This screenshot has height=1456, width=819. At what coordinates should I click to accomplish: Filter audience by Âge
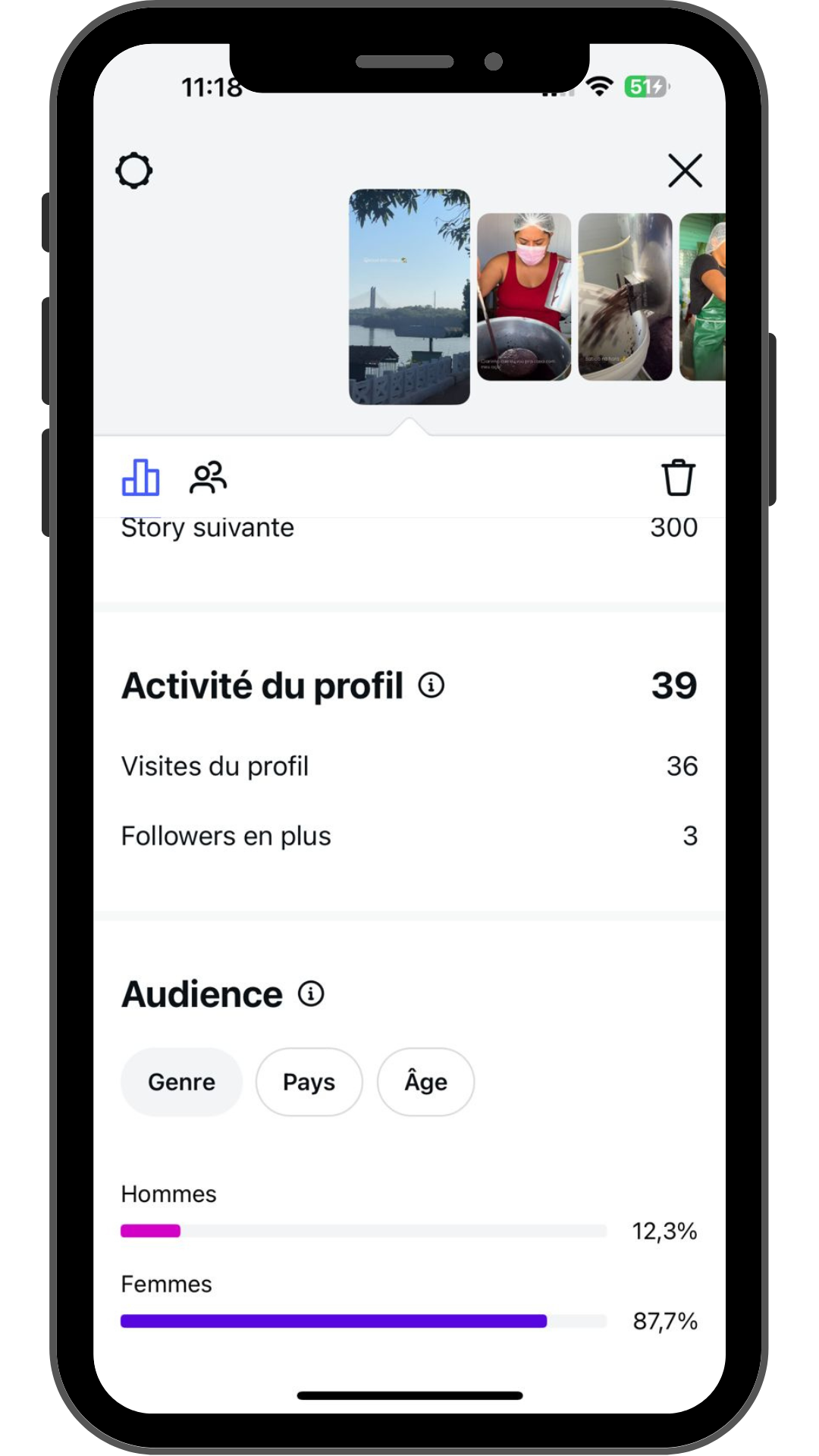tap(425, 1082)
